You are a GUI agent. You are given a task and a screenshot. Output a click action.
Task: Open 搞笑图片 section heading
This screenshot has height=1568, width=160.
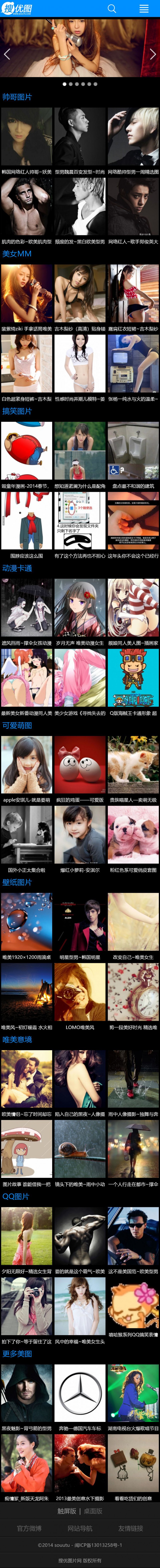[x=17, y=411]
